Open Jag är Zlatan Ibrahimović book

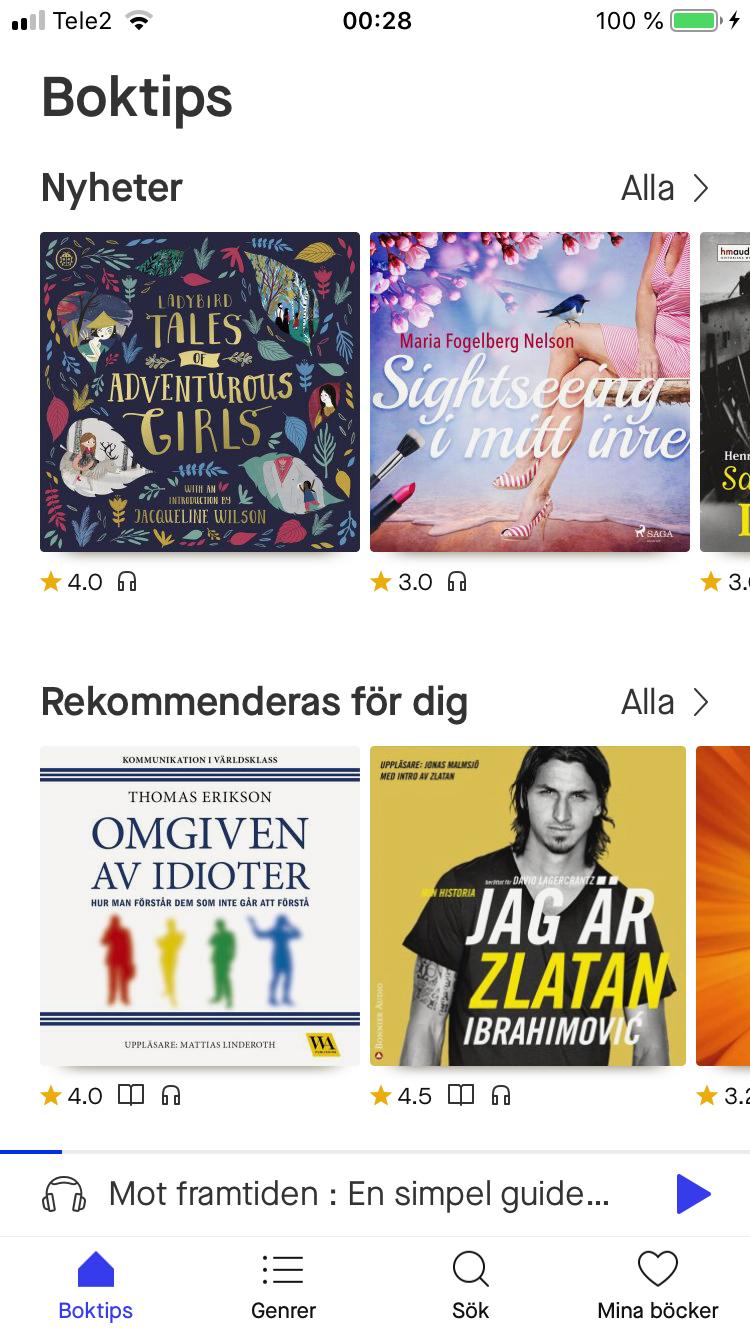(x=528, y=906)
